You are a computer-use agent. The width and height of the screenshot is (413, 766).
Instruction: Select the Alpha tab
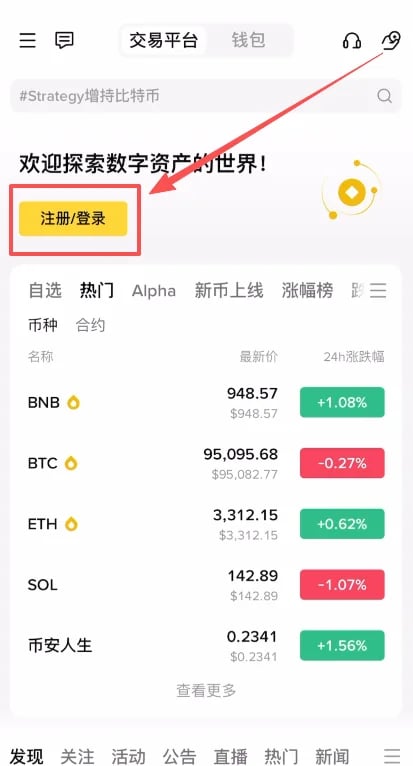(153, 291)
